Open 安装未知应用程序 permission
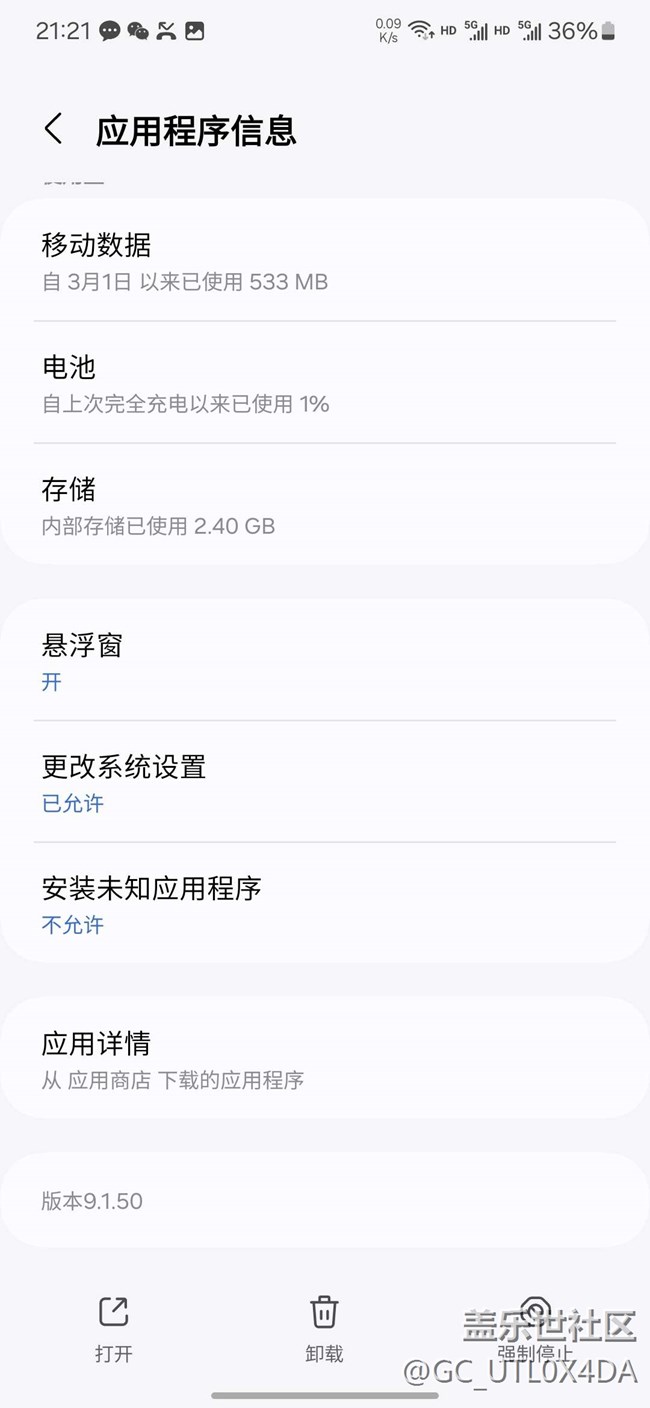 pos(325,903)
